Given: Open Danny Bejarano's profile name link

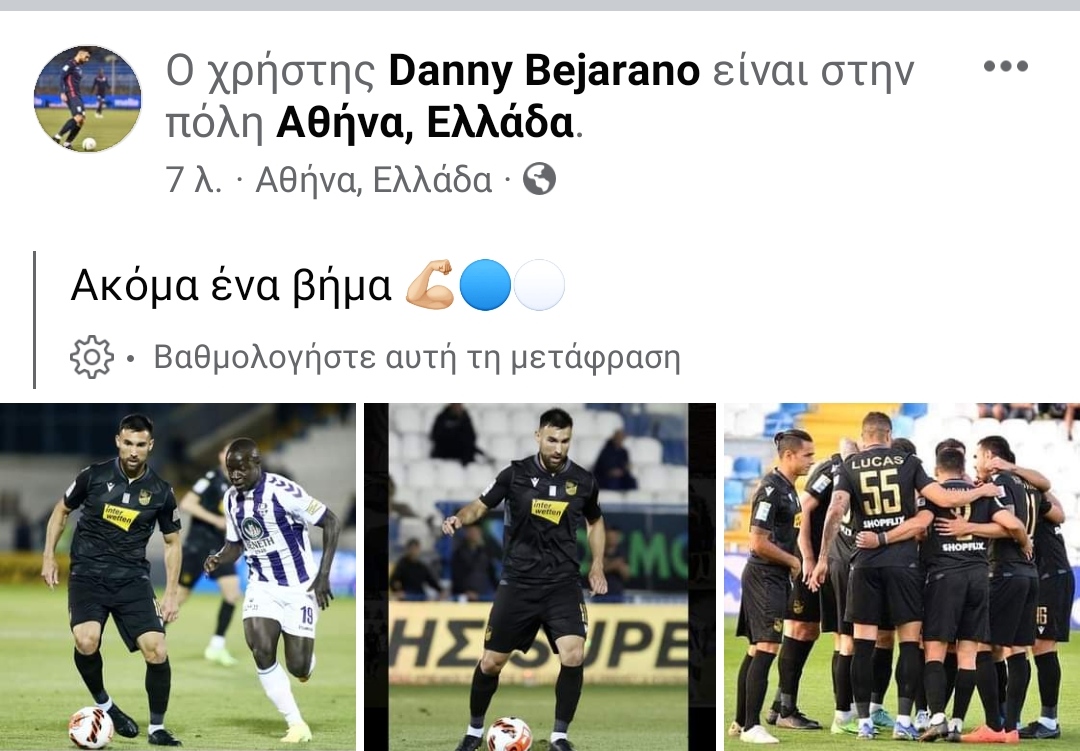Looking at the screenshot, I should coord(544,71).
